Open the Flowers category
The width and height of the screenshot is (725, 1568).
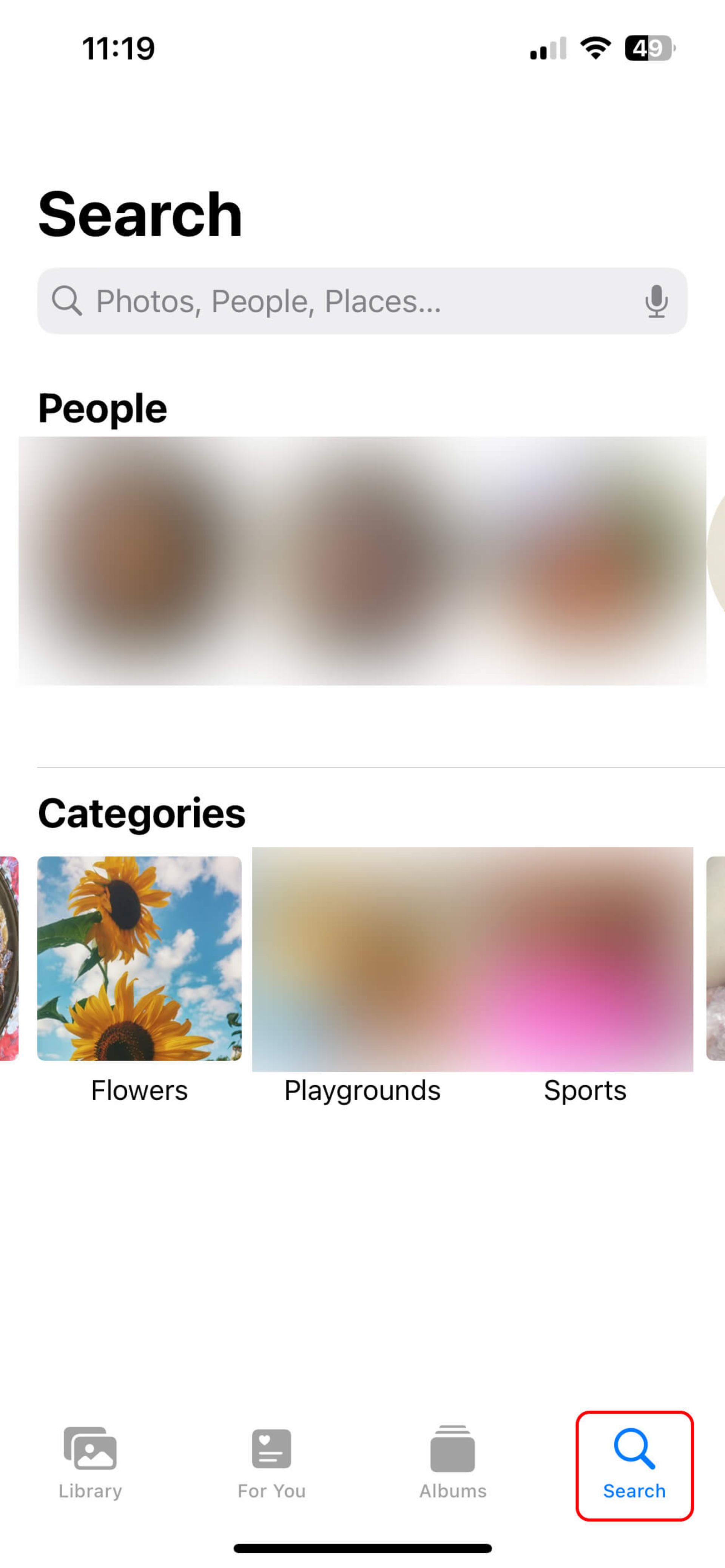[x=139, y=959]
